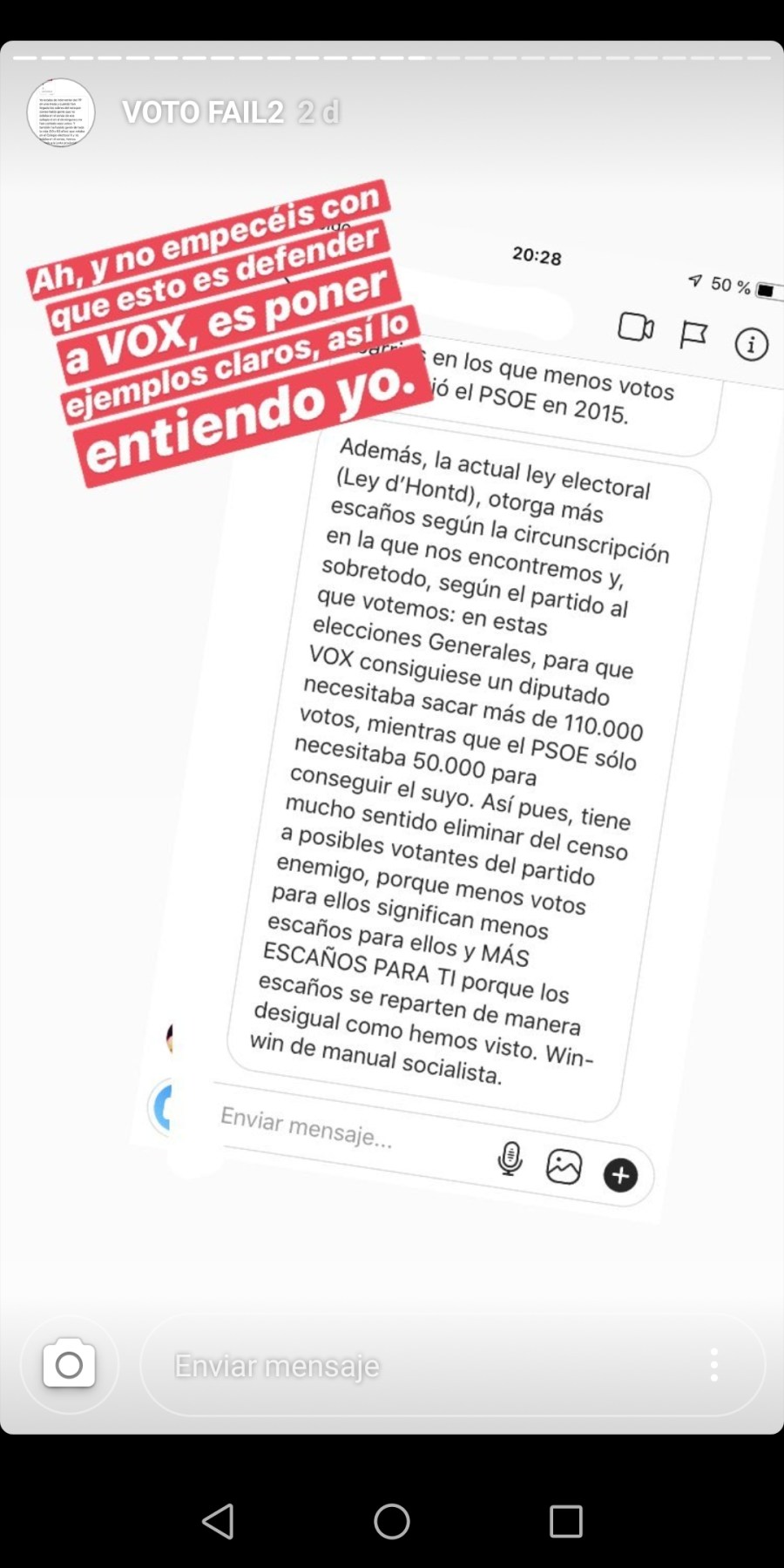Open the three-dot story options menu
The image size is (784, 1568).
[x=713, y=1365]
